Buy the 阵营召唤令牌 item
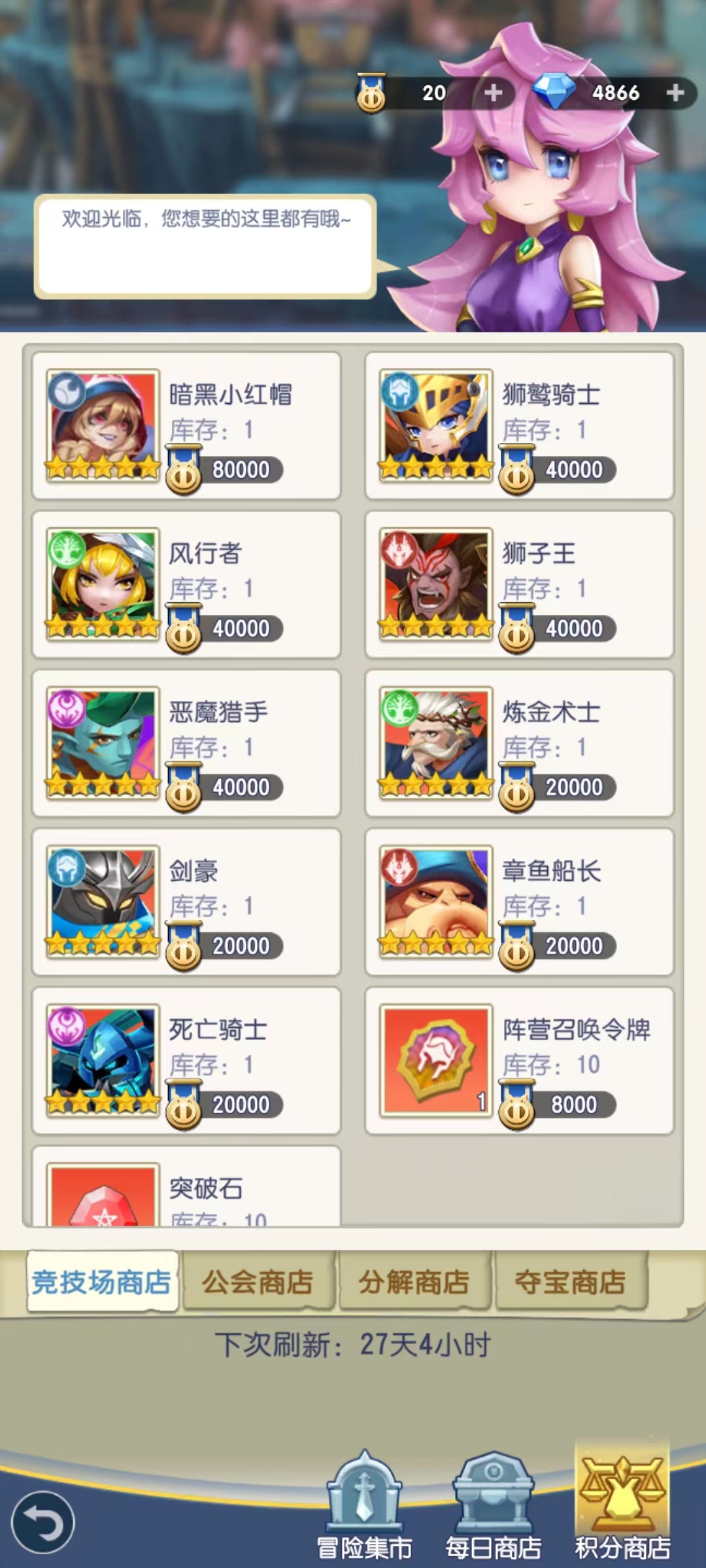The image size is (706, 1568). pos(519,1061)
